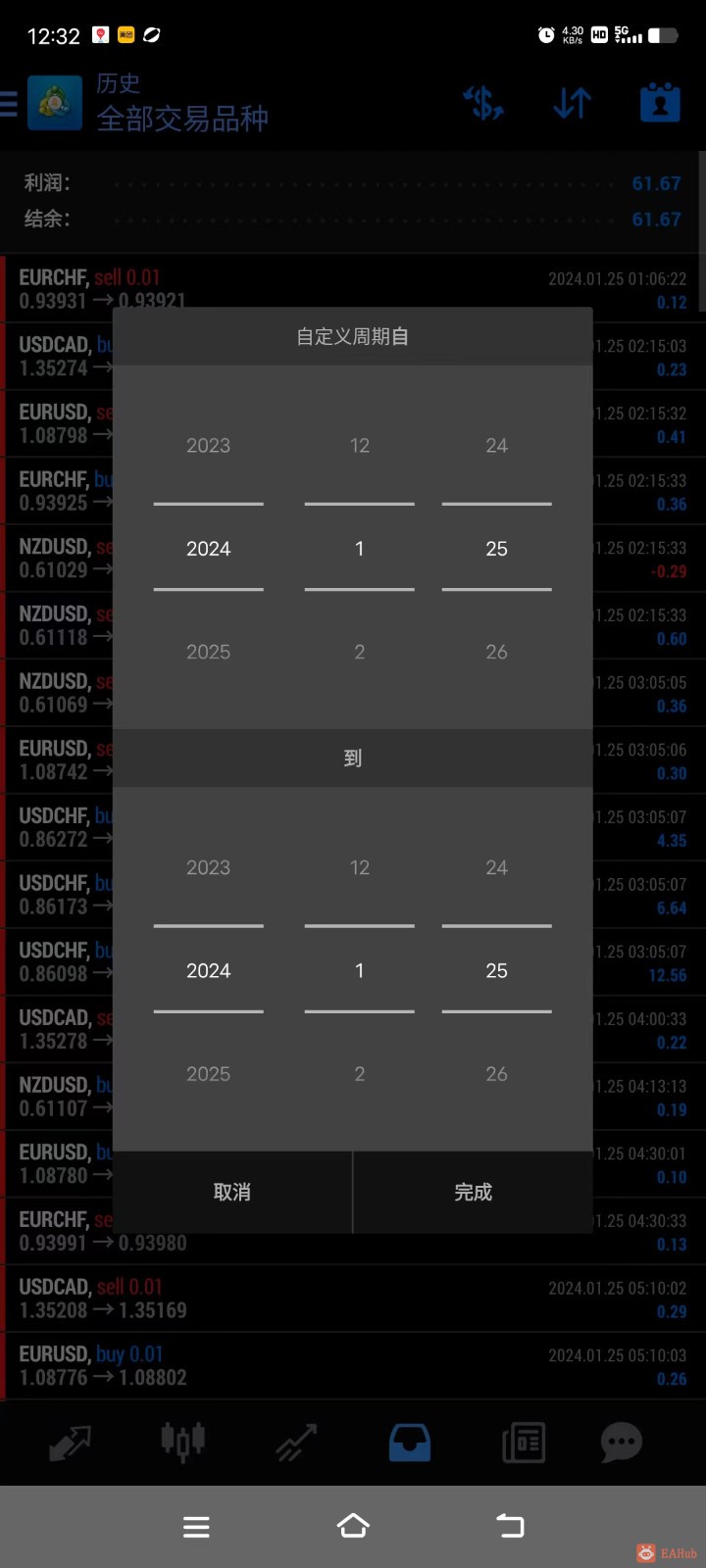Tap the Android home navigation button
This screenshot has height=1568, width=706.
(352, 1525)
